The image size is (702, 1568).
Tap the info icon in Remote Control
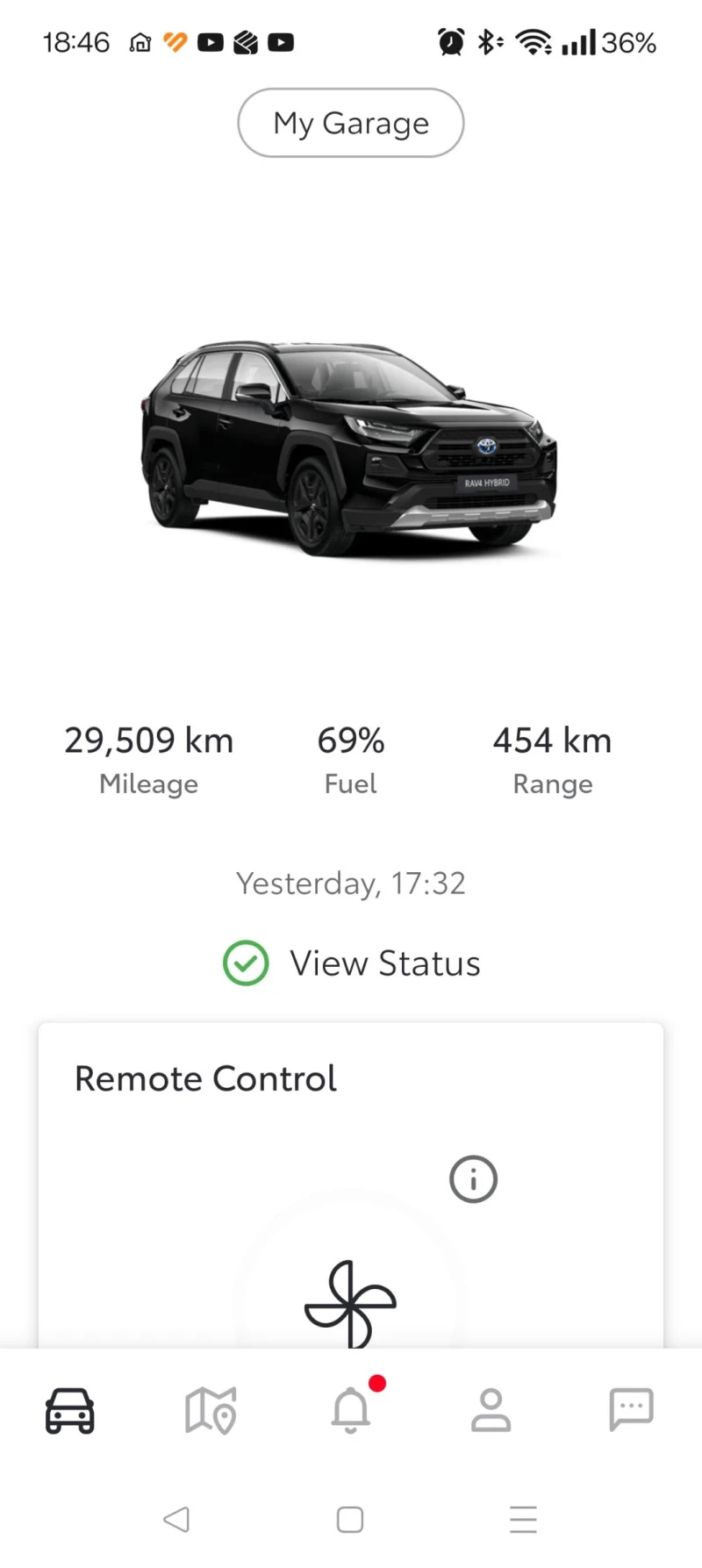pyautogui.click(x=473, y=1179)
